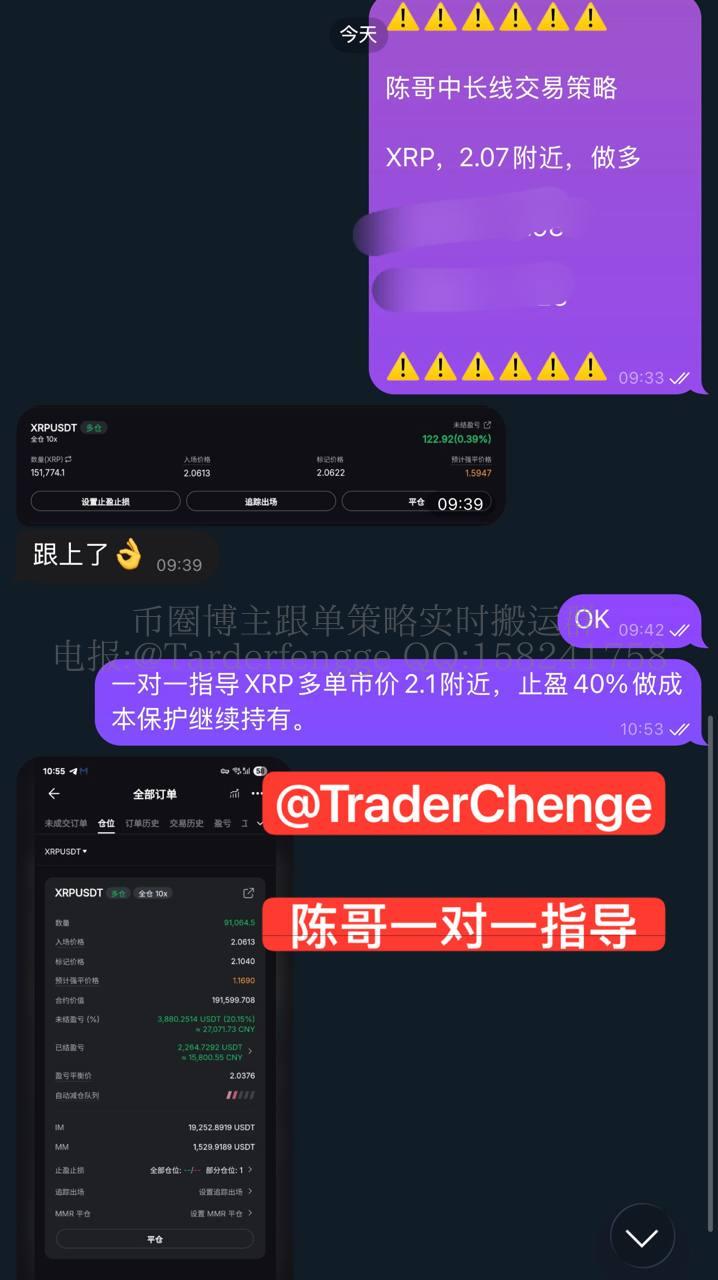Open the XRPUSDT position image sent at 09:39

pos(260,465)
